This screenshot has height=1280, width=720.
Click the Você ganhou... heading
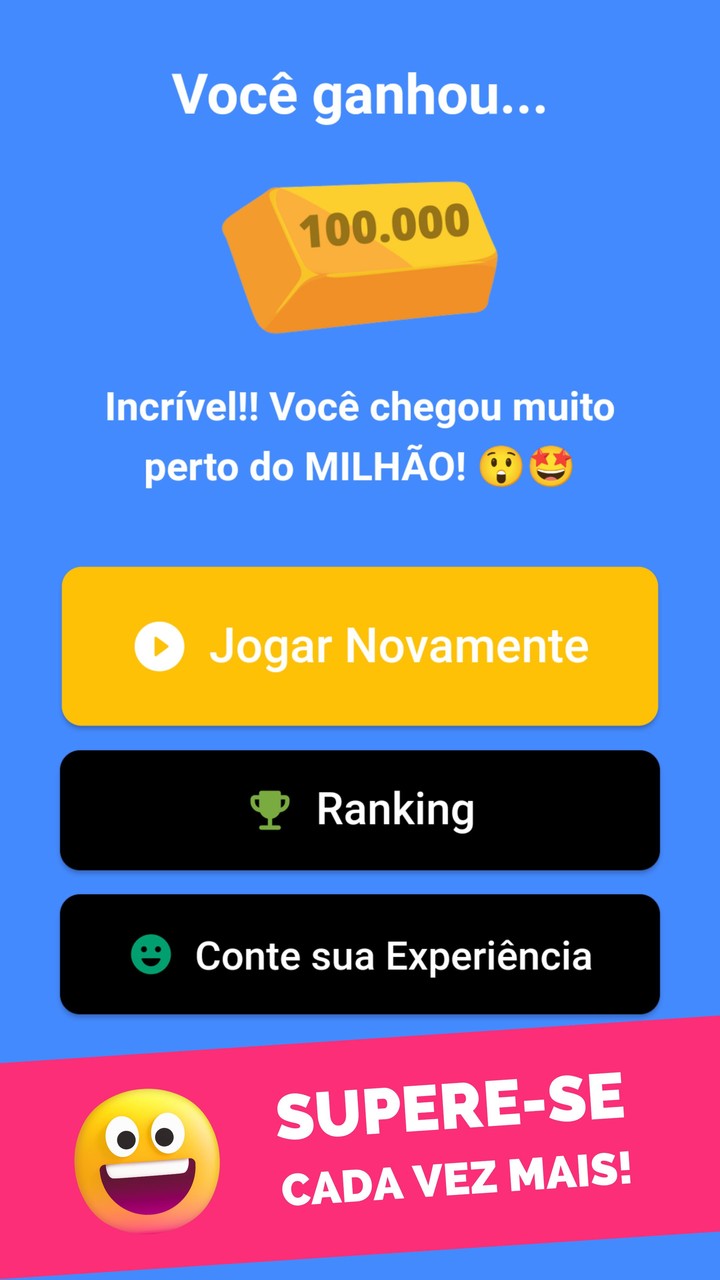point(360,95)
